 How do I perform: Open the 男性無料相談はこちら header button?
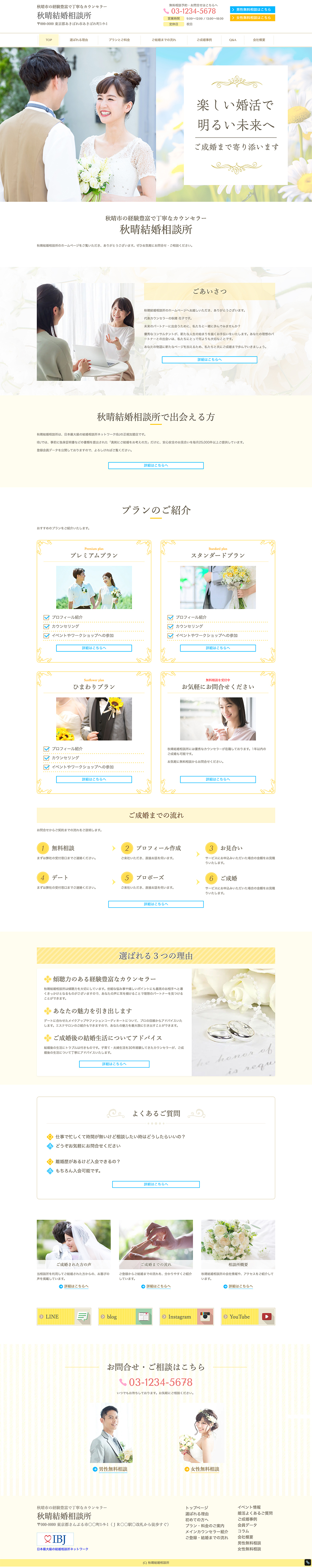(x=252, y=10)
